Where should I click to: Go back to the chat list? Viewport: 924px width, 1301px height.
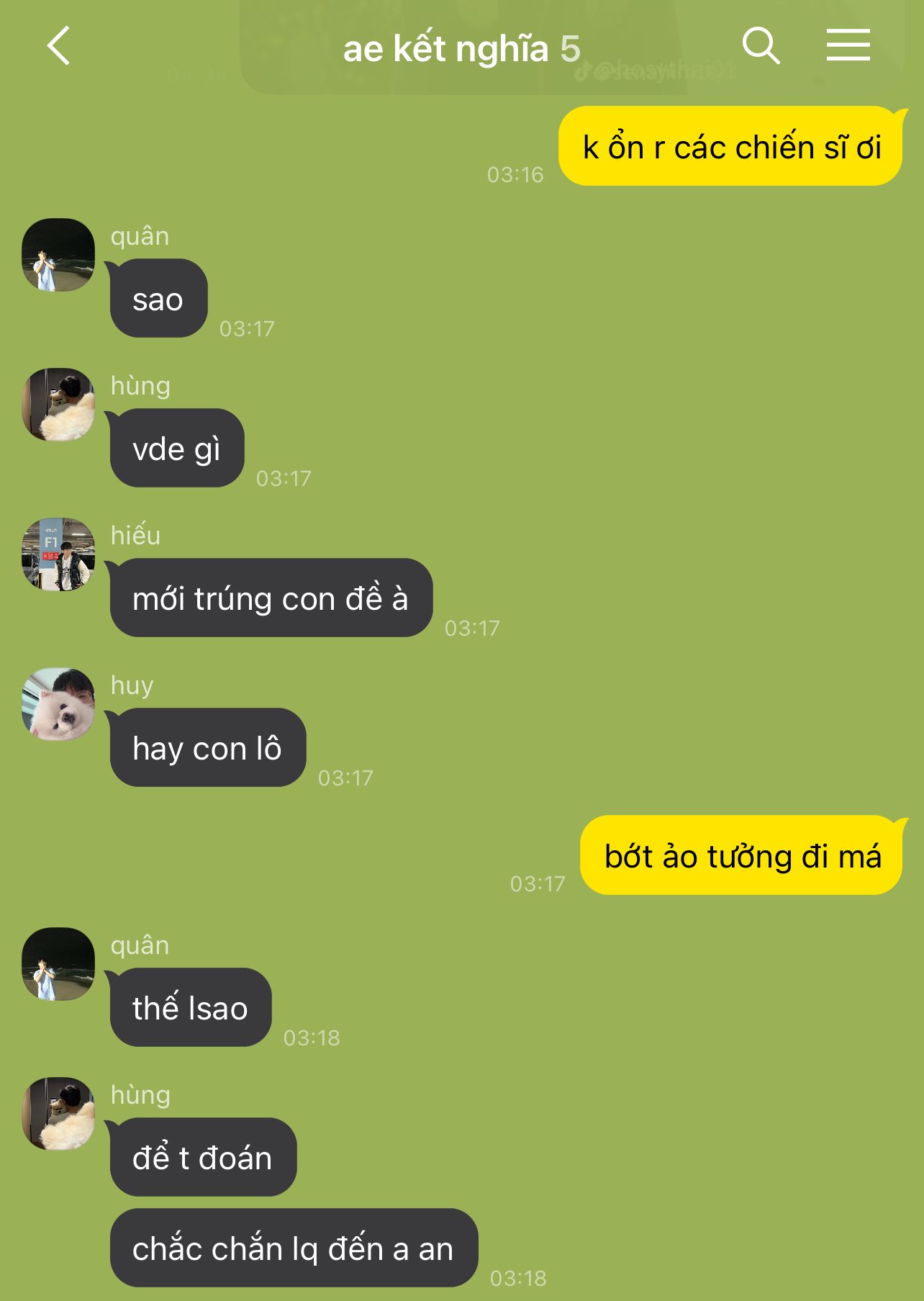point(59,46)
